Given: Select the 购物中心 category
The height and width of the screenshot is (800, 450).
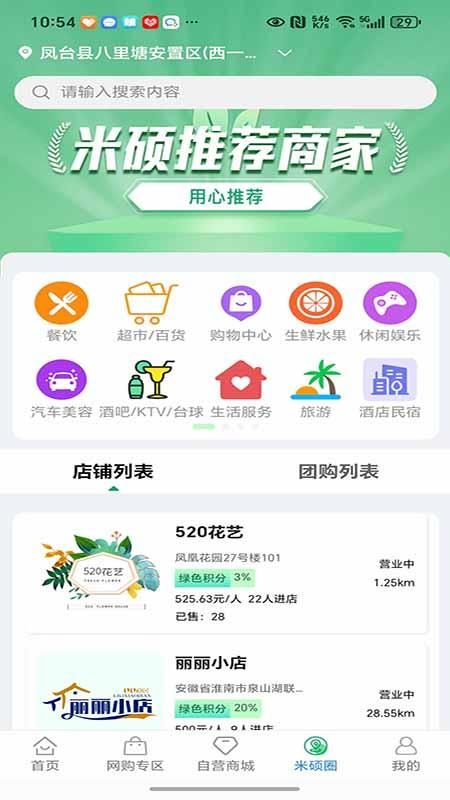Looking at the screenshot, I should [x=241, y=312].
